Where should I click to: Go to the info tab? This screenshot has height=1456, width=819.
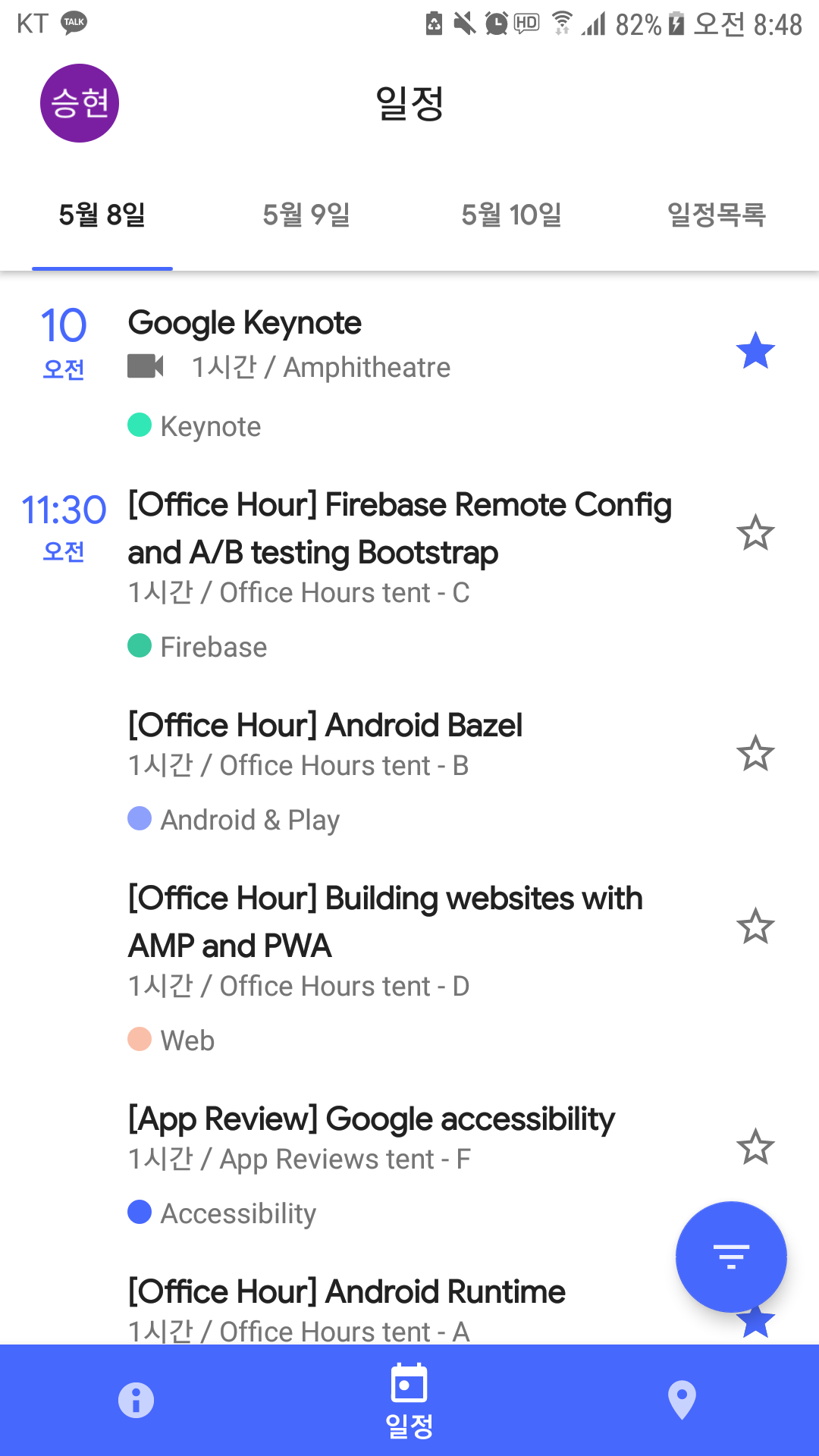point(136,1400)
